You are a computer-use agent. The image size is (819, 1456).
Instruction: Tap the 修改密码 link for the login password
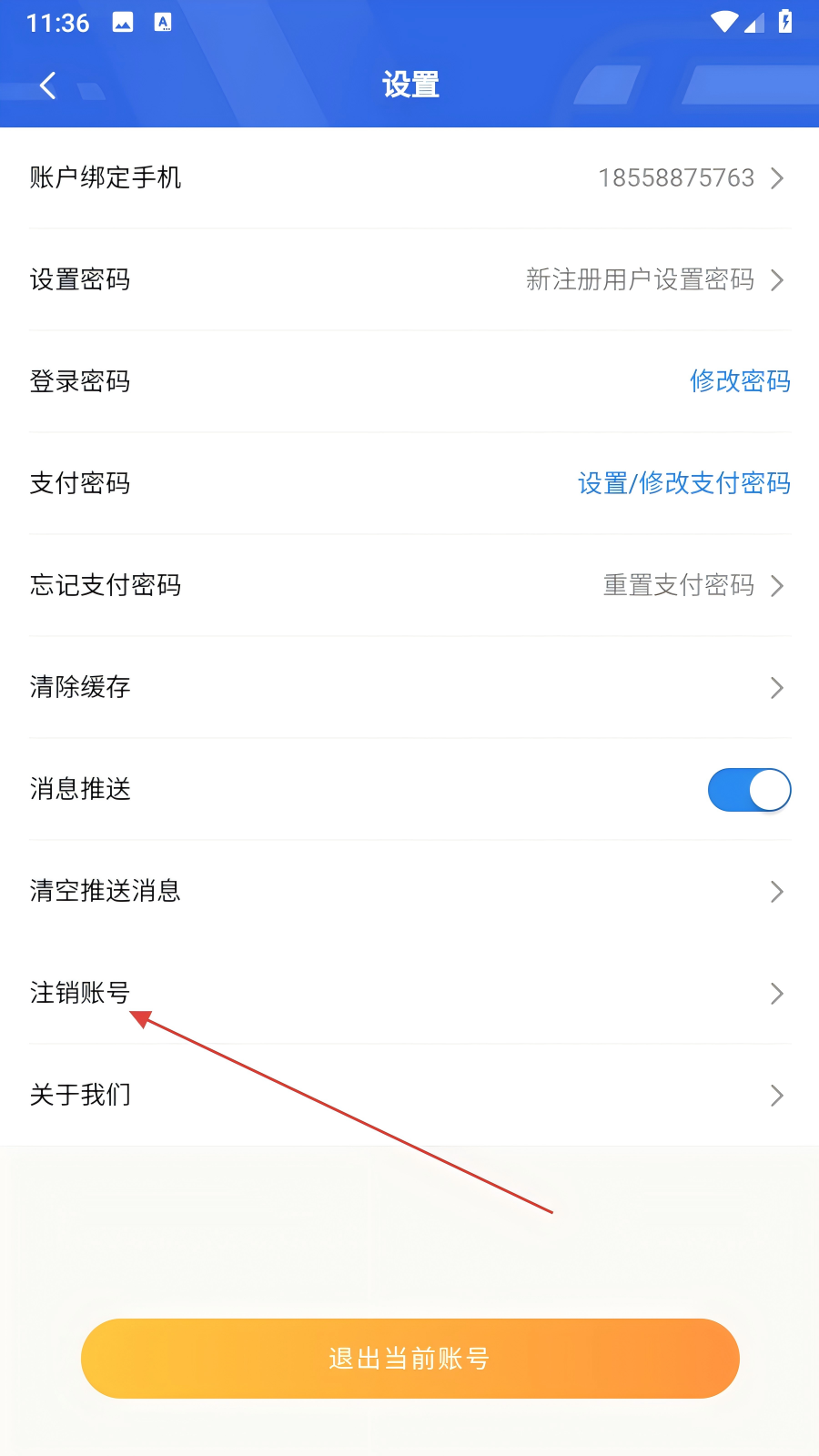(x=740, y=381)
